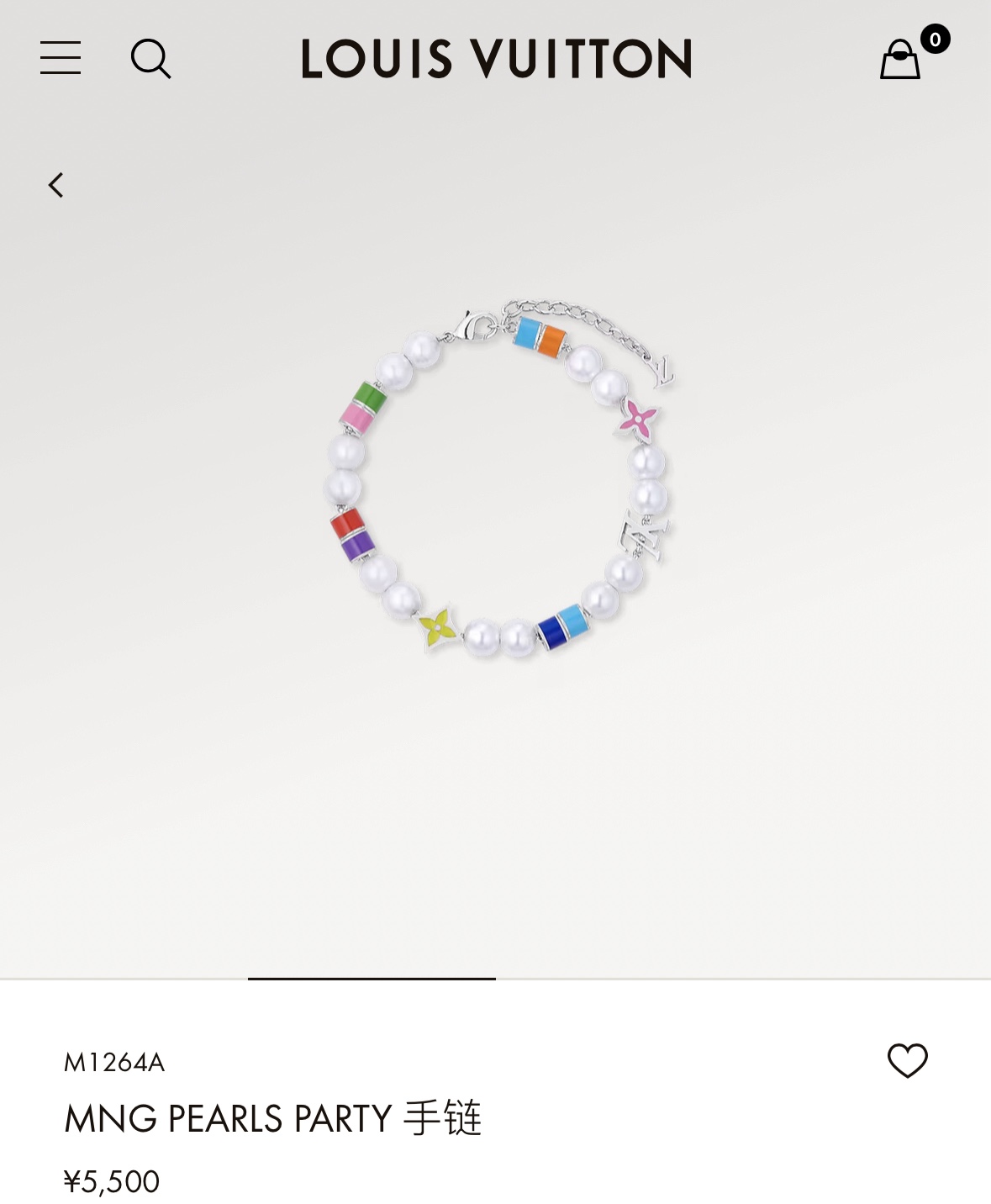
Task: Go back to the previous page
Action: point(56,185)
